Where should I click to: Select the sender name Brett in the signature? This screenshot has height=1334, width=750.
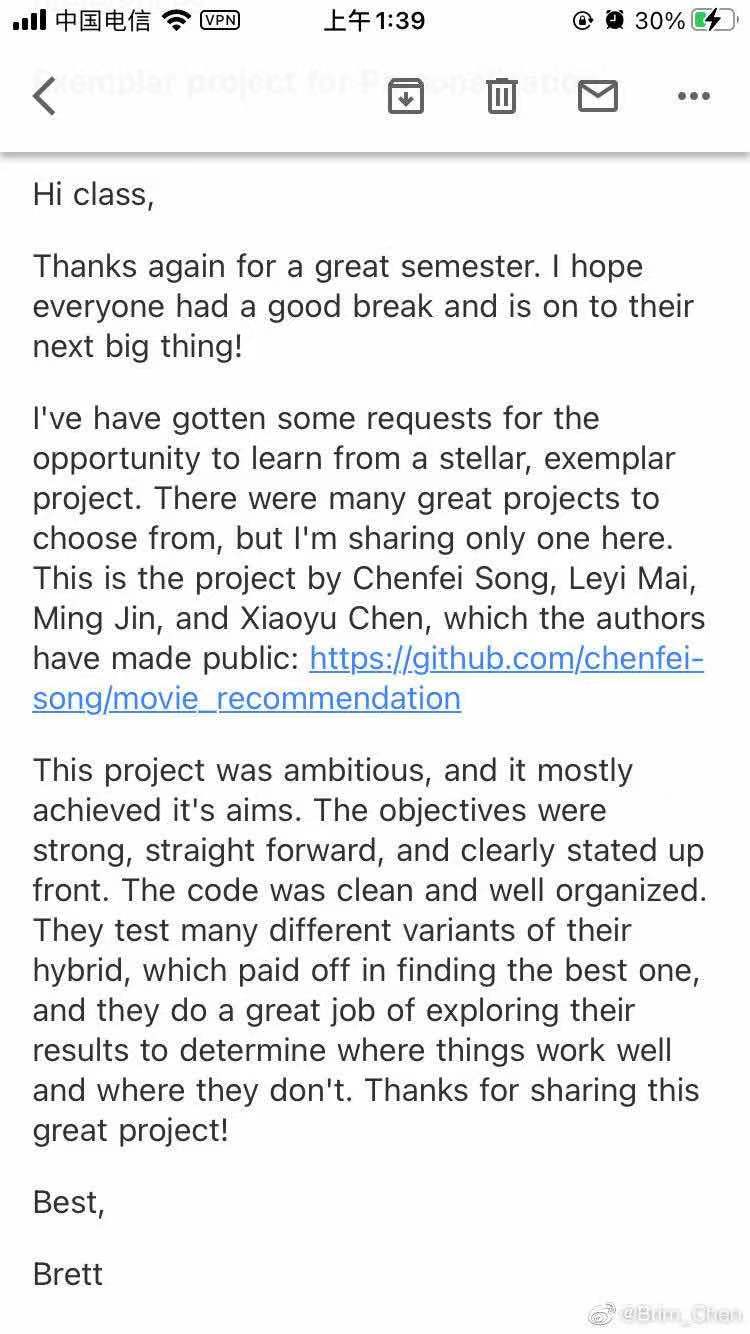coord(66,1274)
